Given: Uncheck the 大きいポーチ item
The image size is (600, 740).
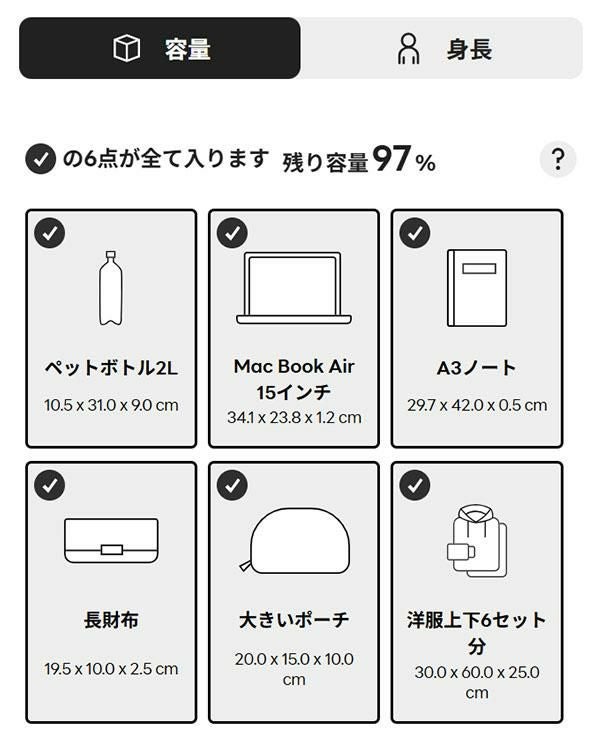Looking at the screenshot, I should point(294,591).
